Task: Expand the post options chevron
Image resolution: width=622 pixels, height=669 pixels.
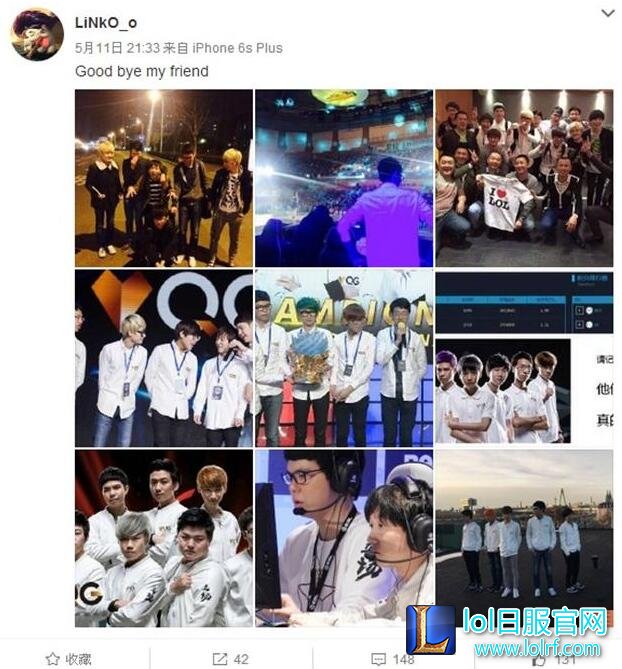Action: click(x=606, y=14)
